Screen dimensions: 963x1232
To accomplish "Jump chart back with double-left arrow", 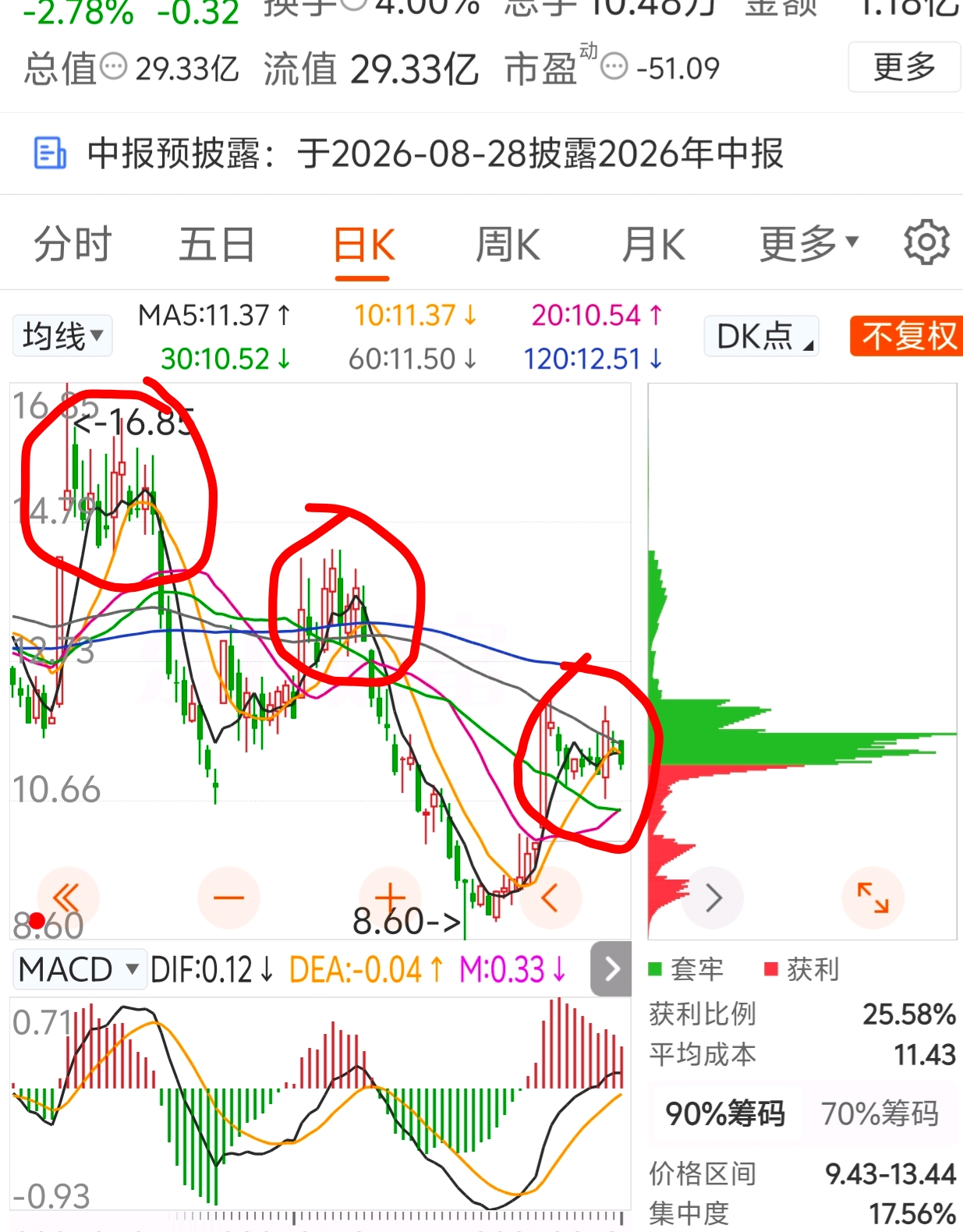I will pyautogui.click(x=68, y=897).
